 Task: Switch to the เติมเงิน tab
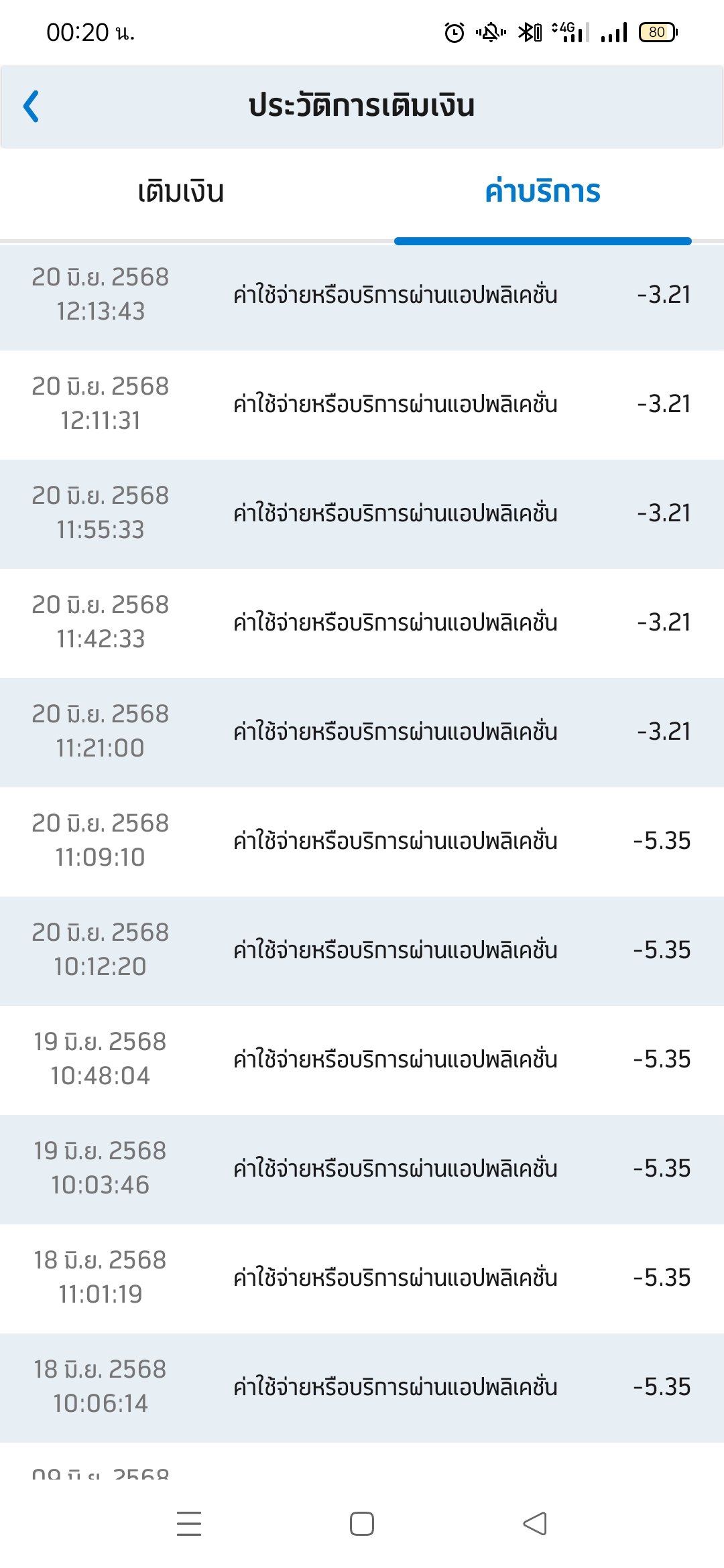click(181, 192)
